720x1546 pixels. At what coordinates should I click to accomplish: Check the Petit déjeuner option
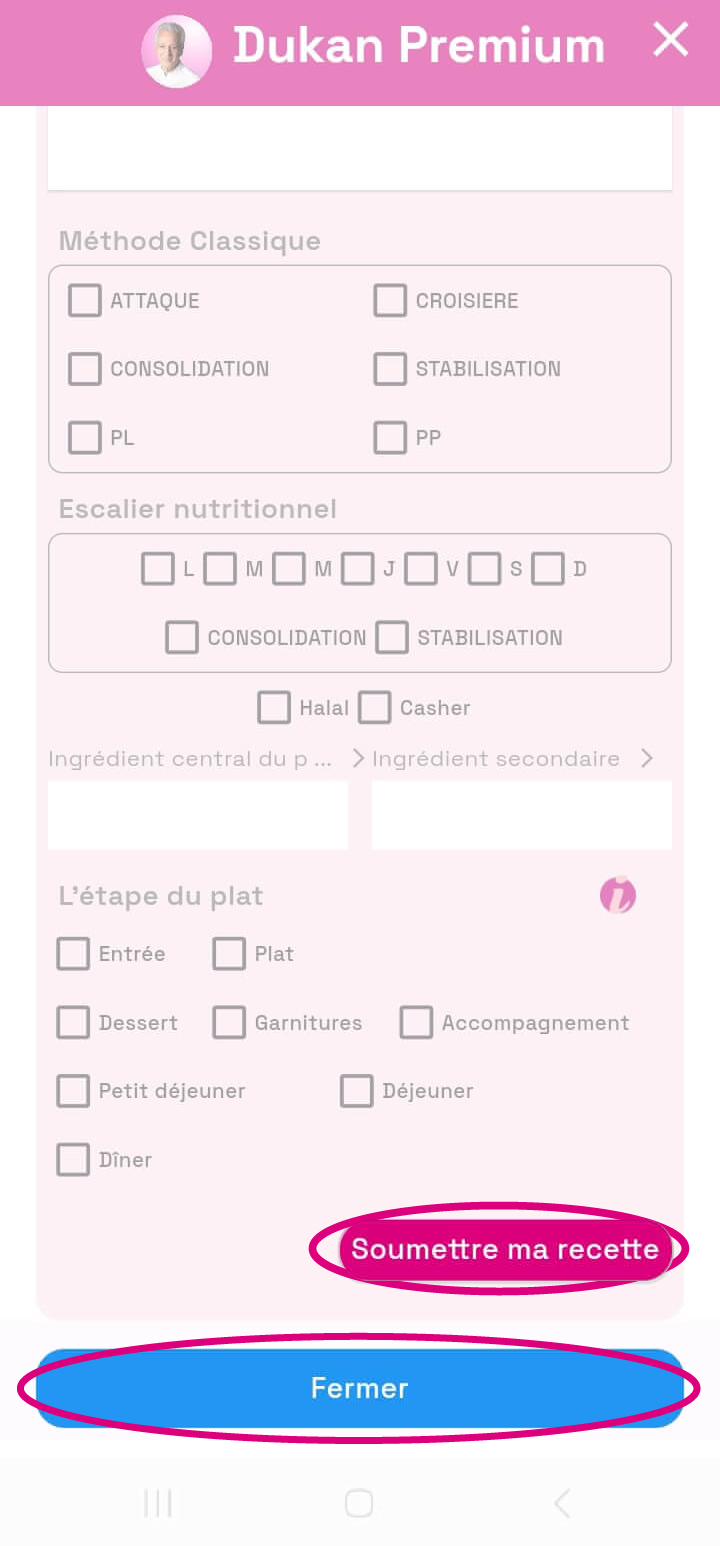[73, 1090]
